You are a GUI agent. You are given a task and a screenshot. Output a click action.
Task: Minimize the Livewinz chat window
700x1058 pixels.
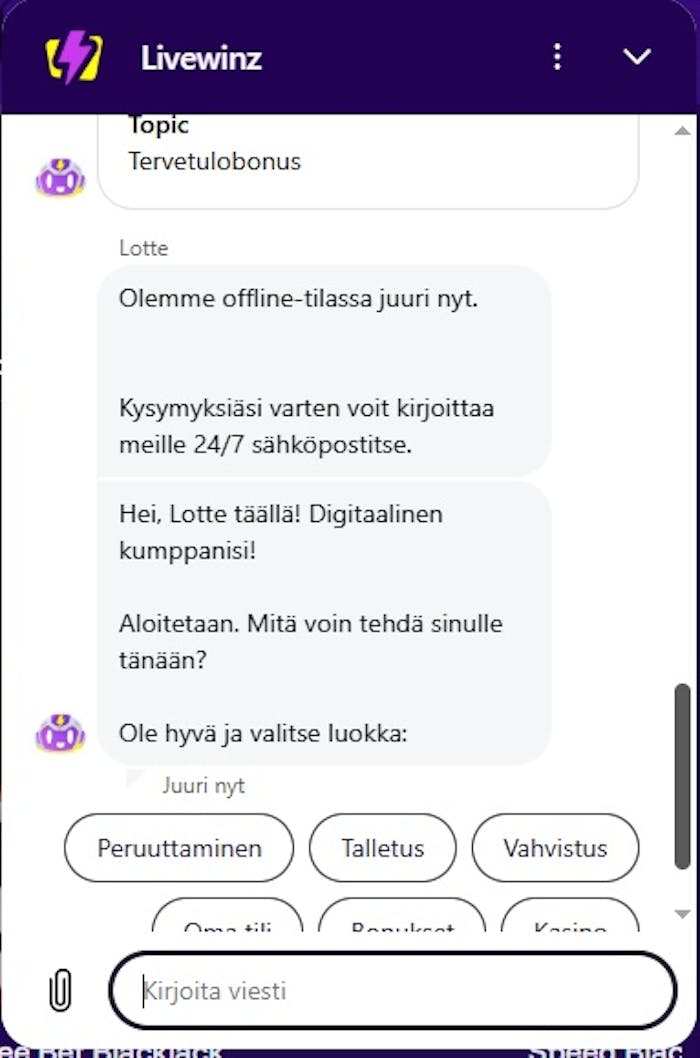(637, 57)
